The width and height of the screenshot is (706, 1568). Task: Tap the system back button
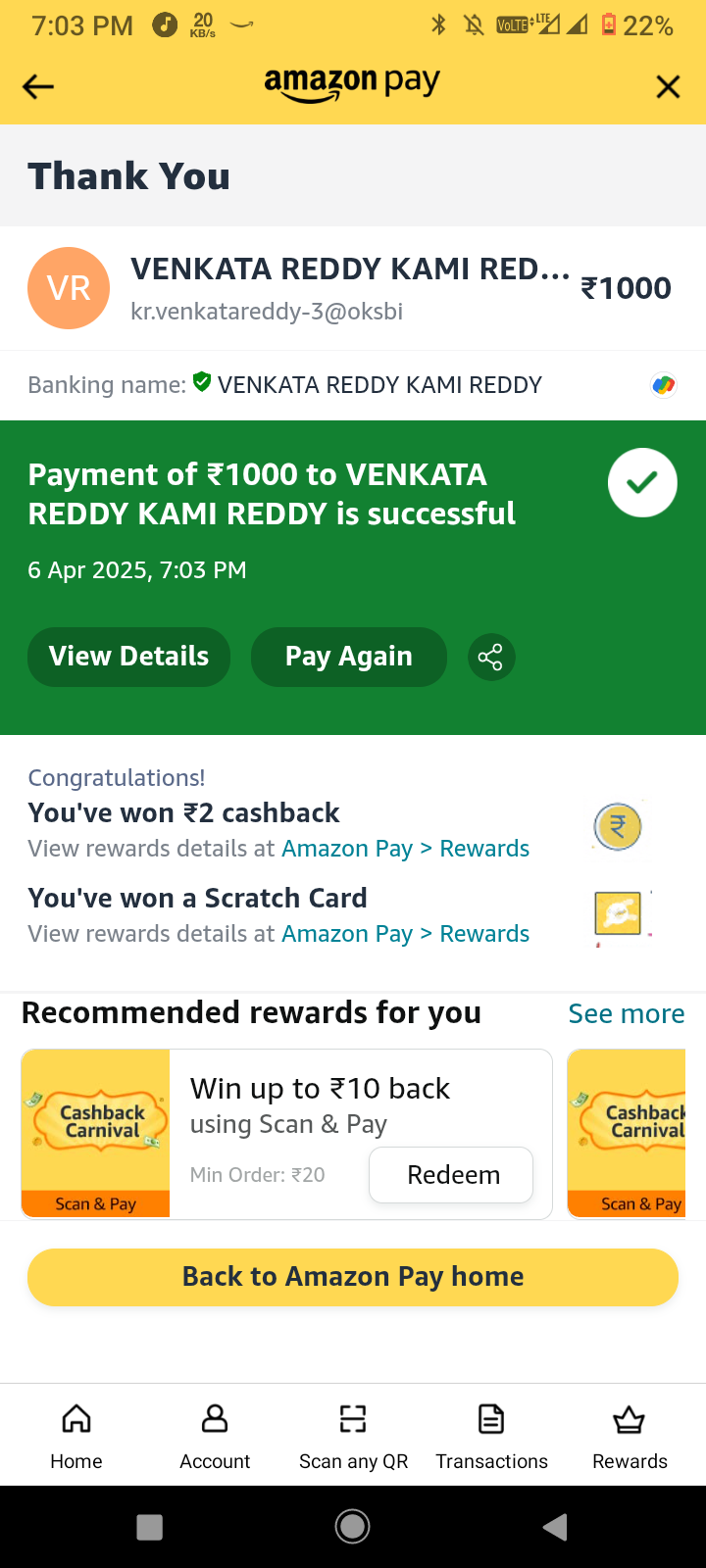(555, 1527)
